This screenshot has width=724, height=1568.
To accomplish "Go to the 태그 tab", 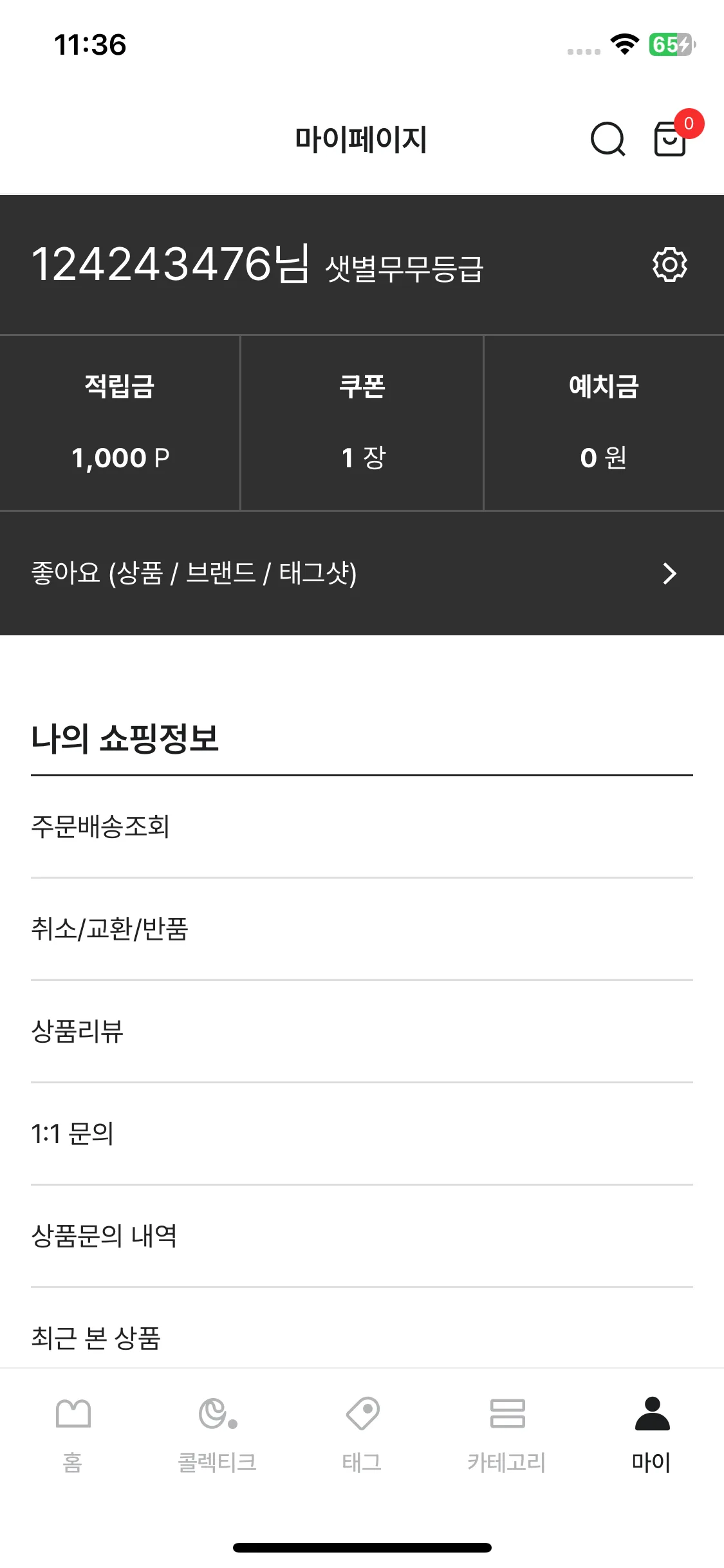I will (362, 1433).
